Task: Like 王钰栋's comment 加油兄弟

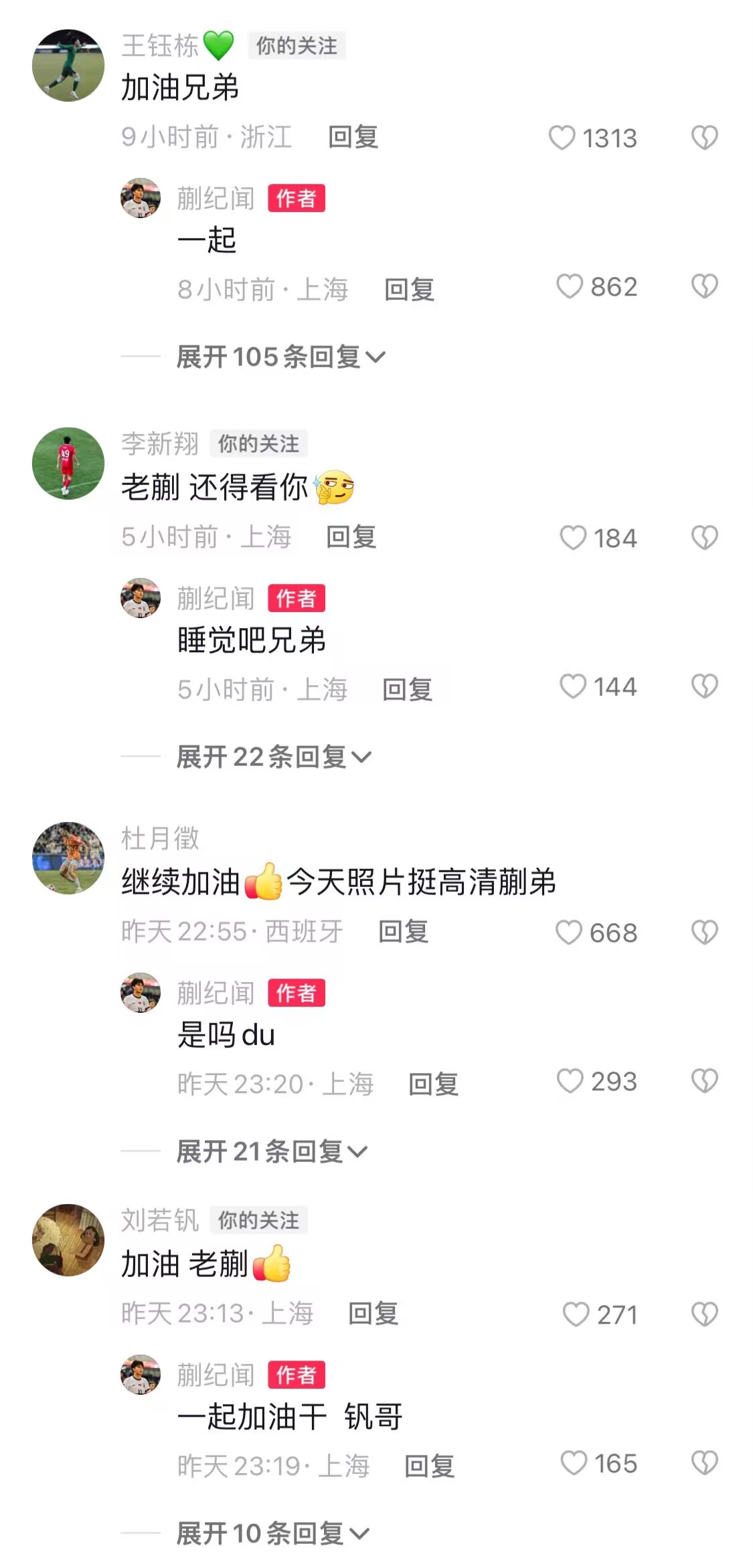Action: pyautogui.click(x=562, y=138)
